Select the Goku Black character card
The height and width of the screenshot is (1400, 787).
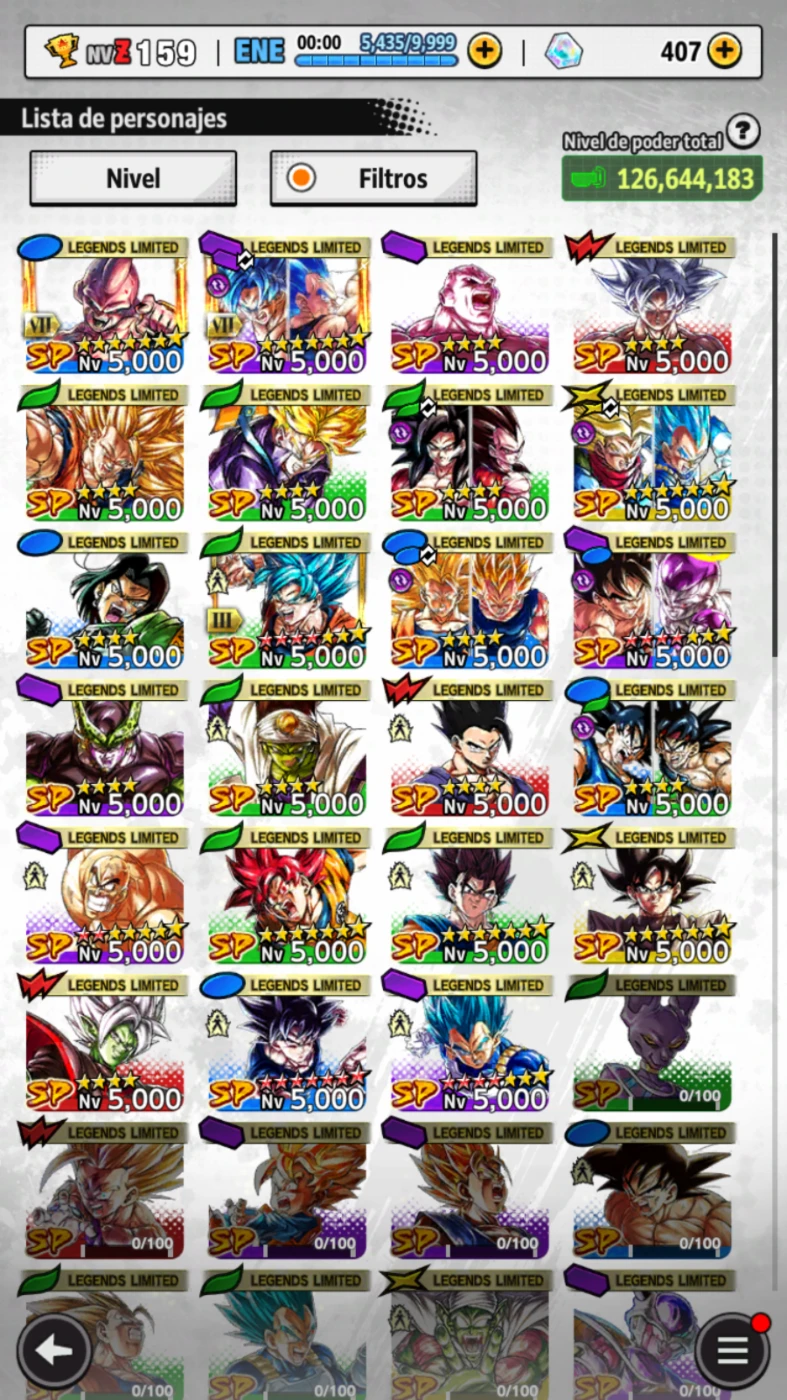(x=652, y=895)
